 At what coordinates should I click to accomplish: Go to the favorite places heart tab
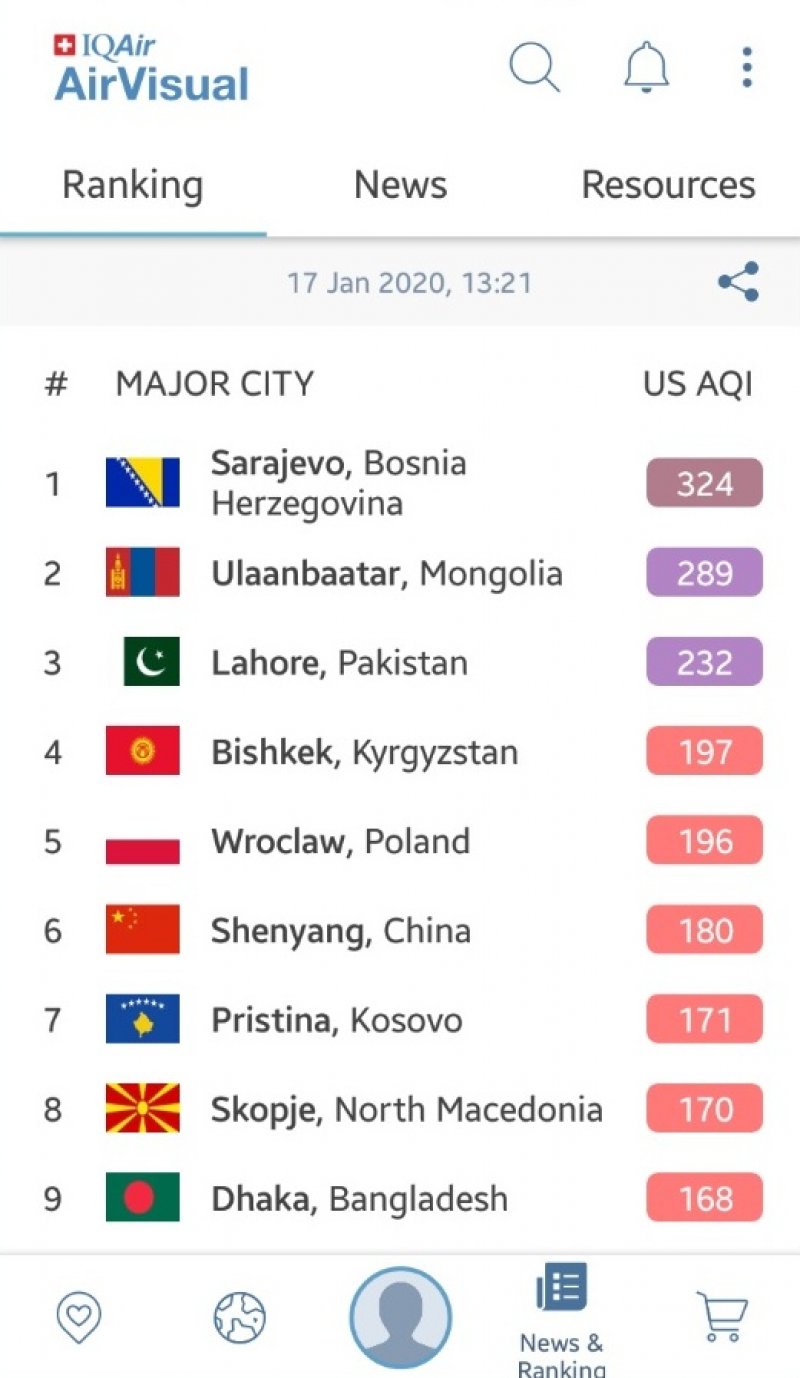[x=79, y=1316]
